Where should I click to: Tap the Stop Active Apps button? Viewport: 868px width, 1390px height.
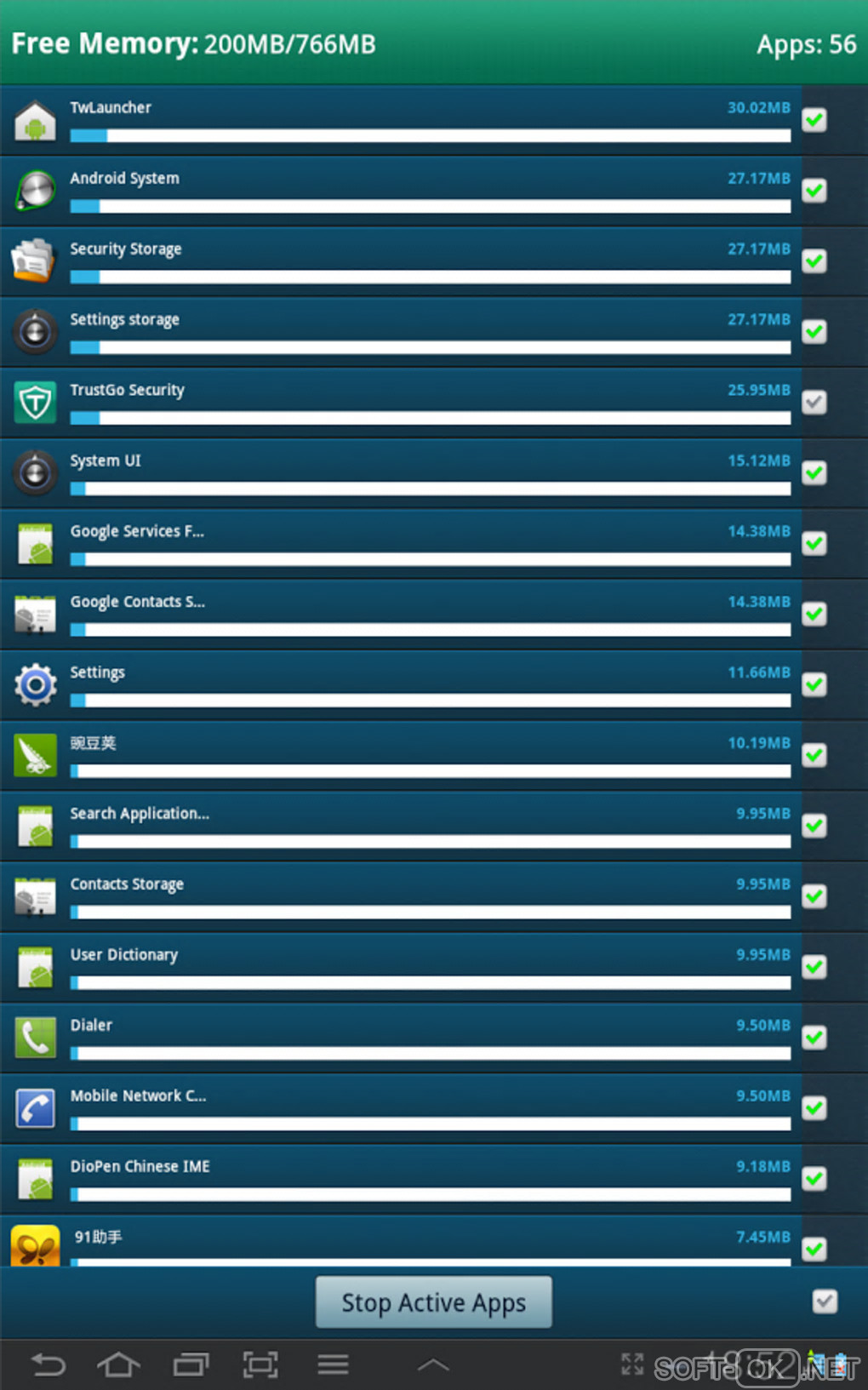coord(433,1301)
